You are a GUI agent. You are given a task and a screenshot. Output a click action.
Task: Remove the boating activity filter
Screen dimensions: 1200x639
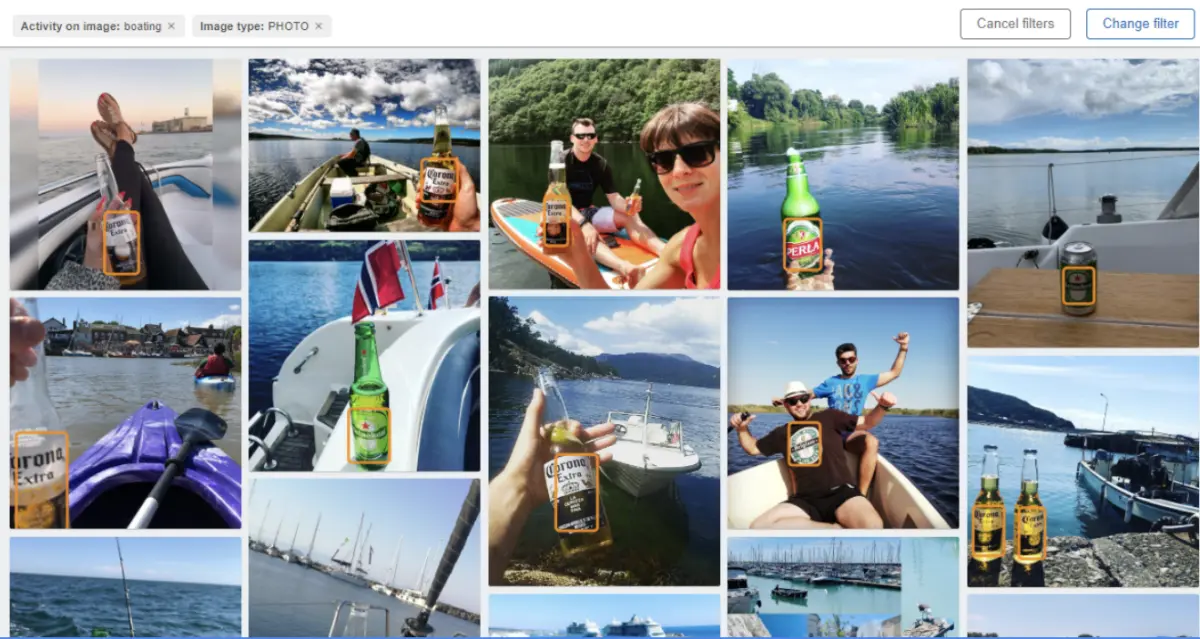click(171, 26)
